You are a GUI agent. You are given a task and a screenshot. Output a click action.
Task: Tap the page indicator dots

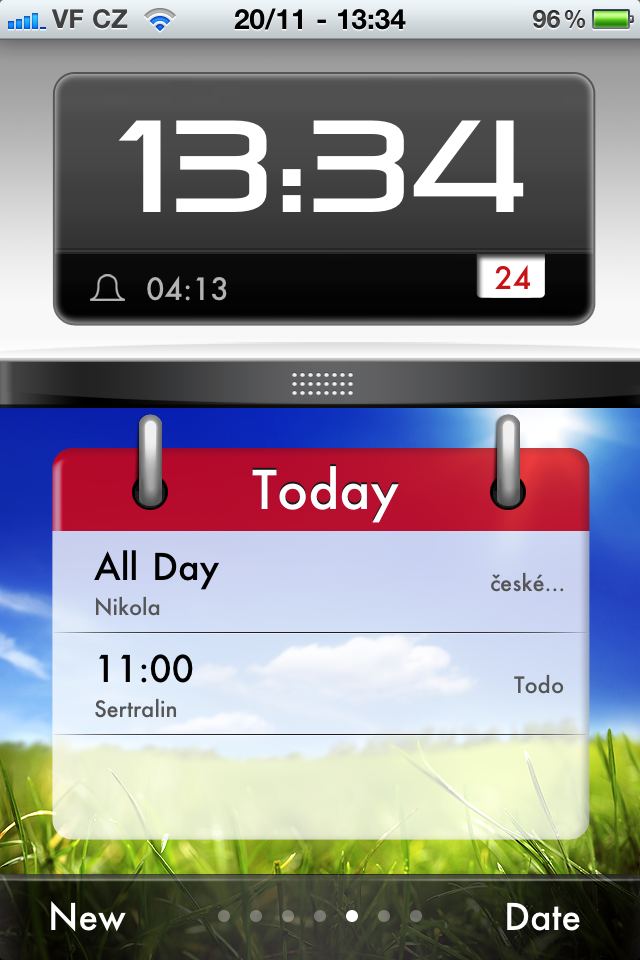[x=320, y=916]
